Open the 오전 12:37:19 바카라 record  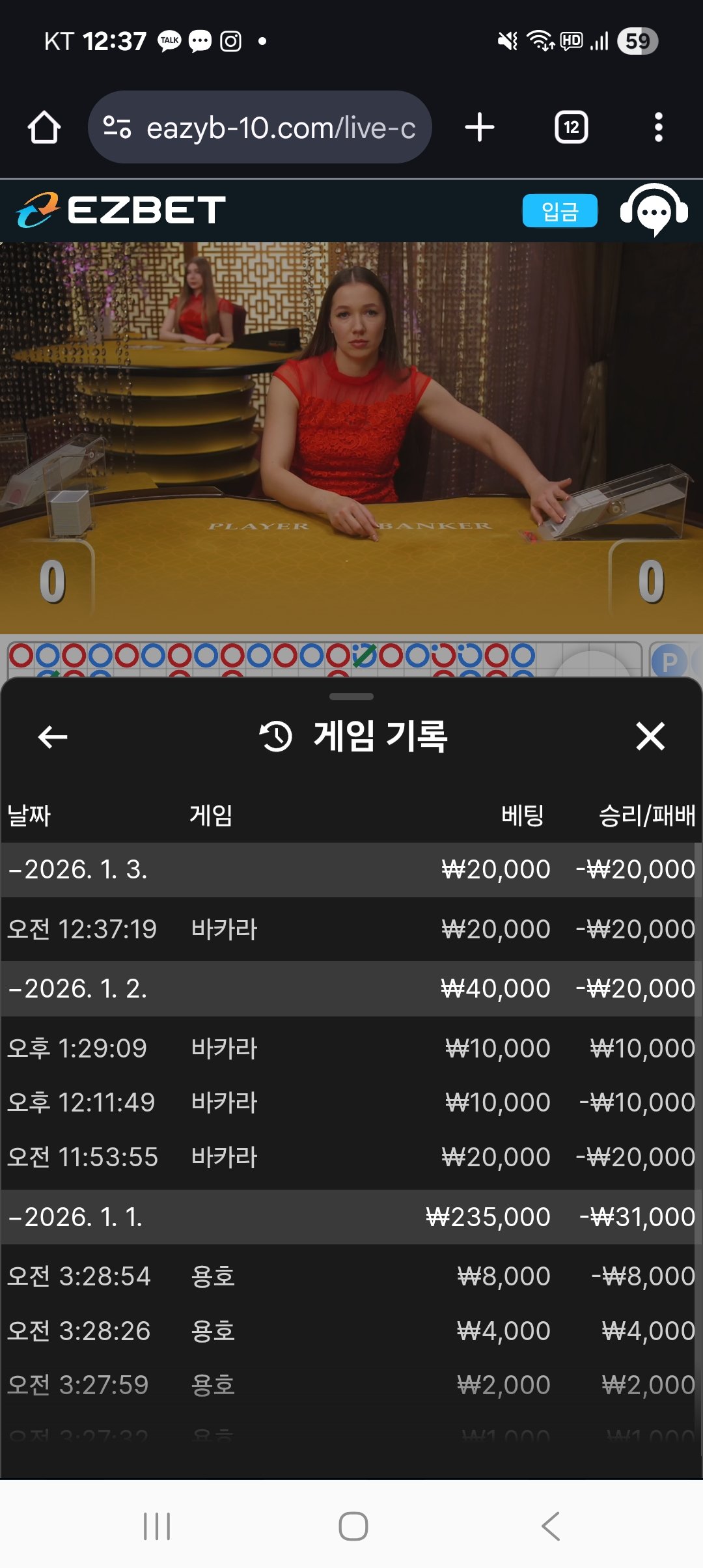[x=351, y=929]
